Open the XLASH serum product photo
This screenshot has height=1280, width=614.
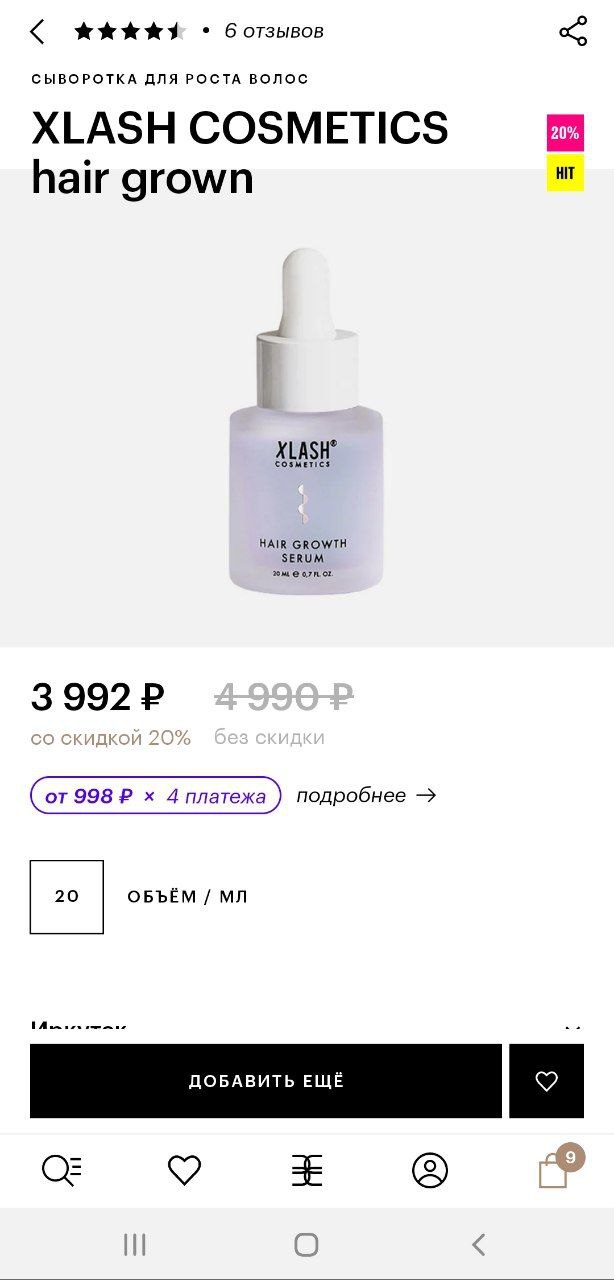306,422
